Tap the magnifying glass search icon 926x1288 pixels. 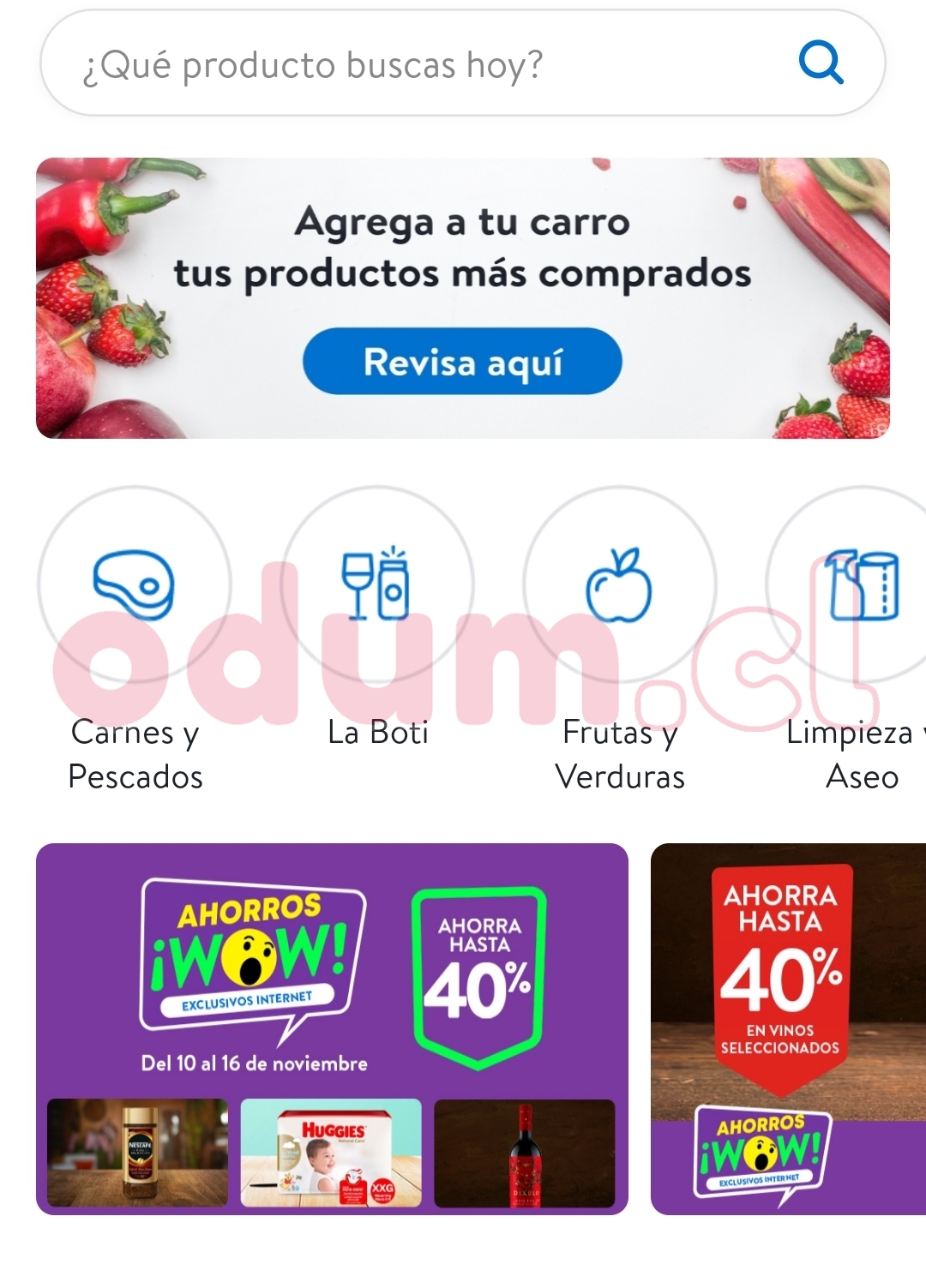pyautogui.click(x=821, y=63)
